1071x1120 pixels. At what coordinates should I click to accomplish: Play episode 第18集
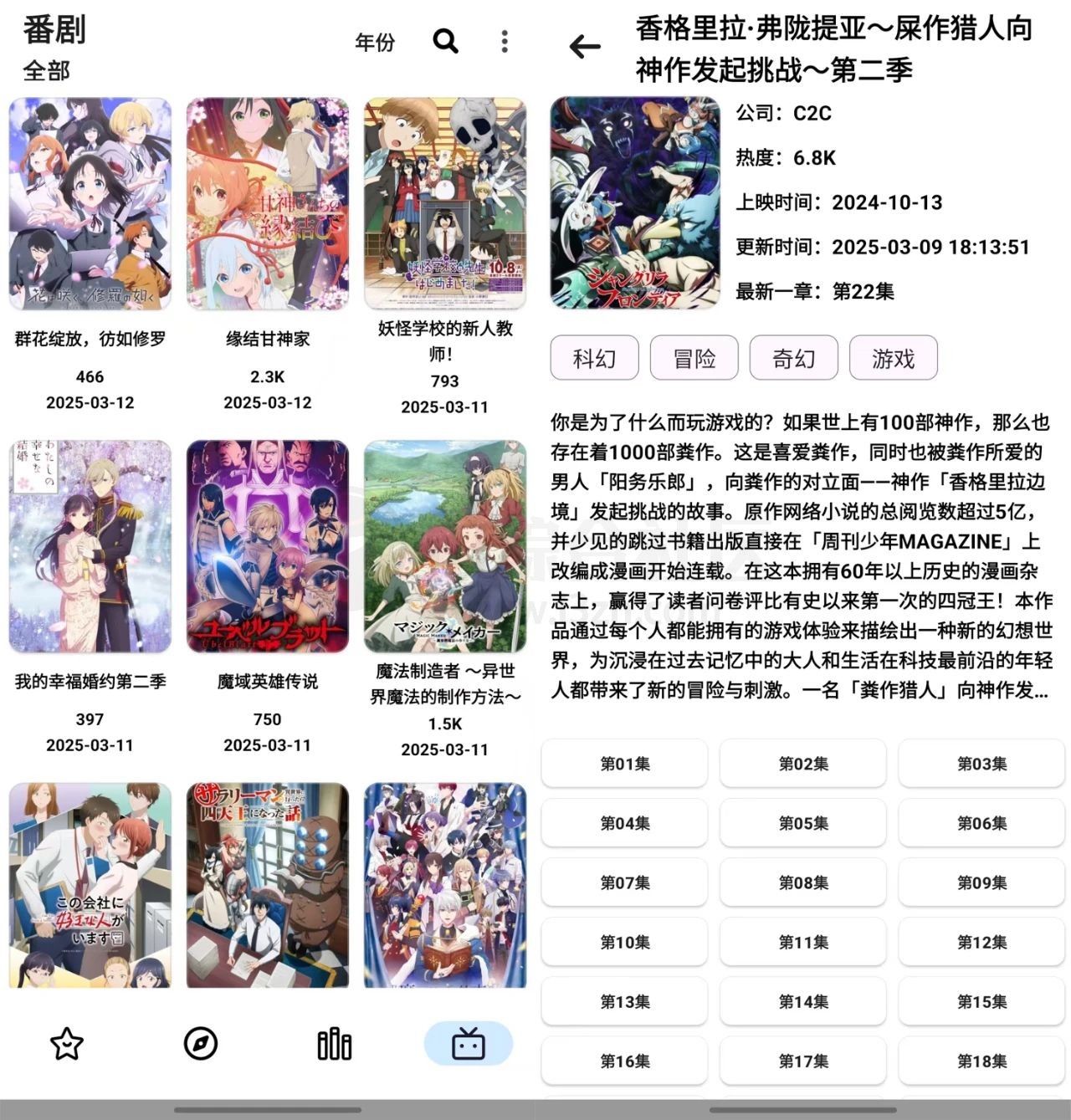(981, 1061)
